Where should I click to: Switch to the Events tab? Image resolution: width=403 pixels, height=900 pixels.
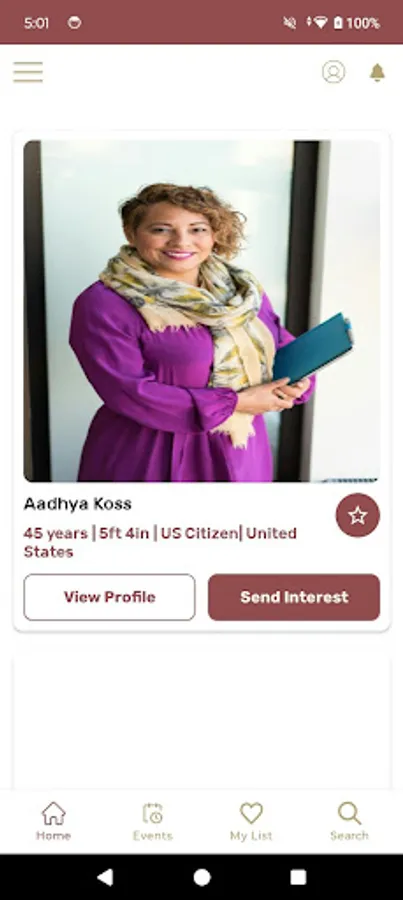[153, 821]
